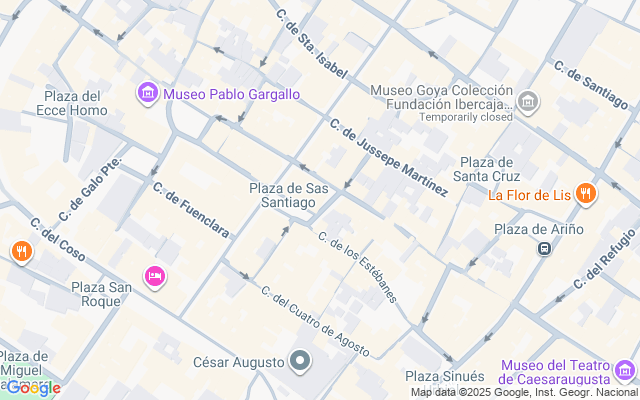Open the Plaza de Ariño transit stop
Screen dimensions: 640x400
coord(544,248)
